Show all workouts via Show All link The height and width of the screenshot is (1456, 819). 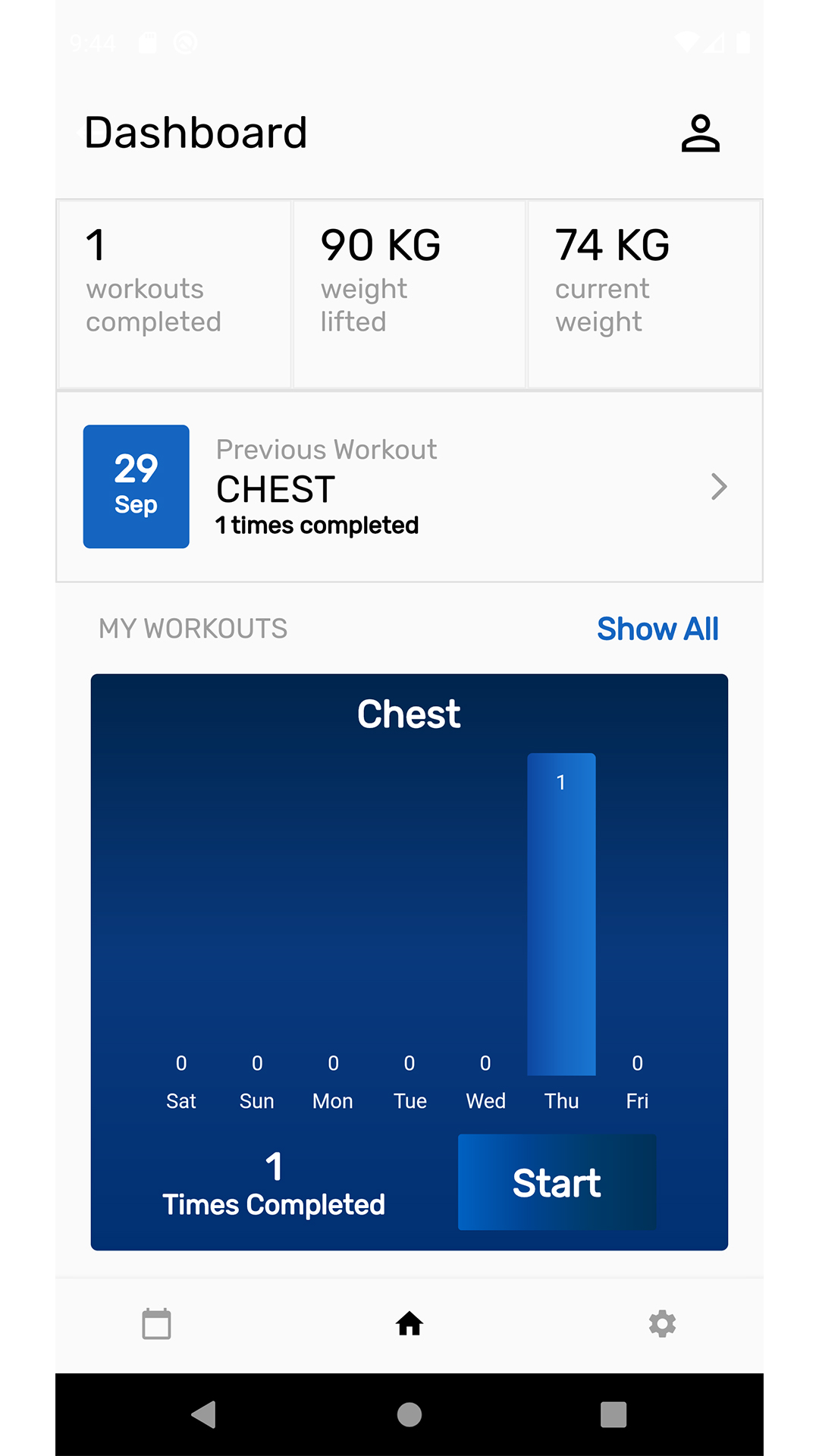(x=657, y=629)
